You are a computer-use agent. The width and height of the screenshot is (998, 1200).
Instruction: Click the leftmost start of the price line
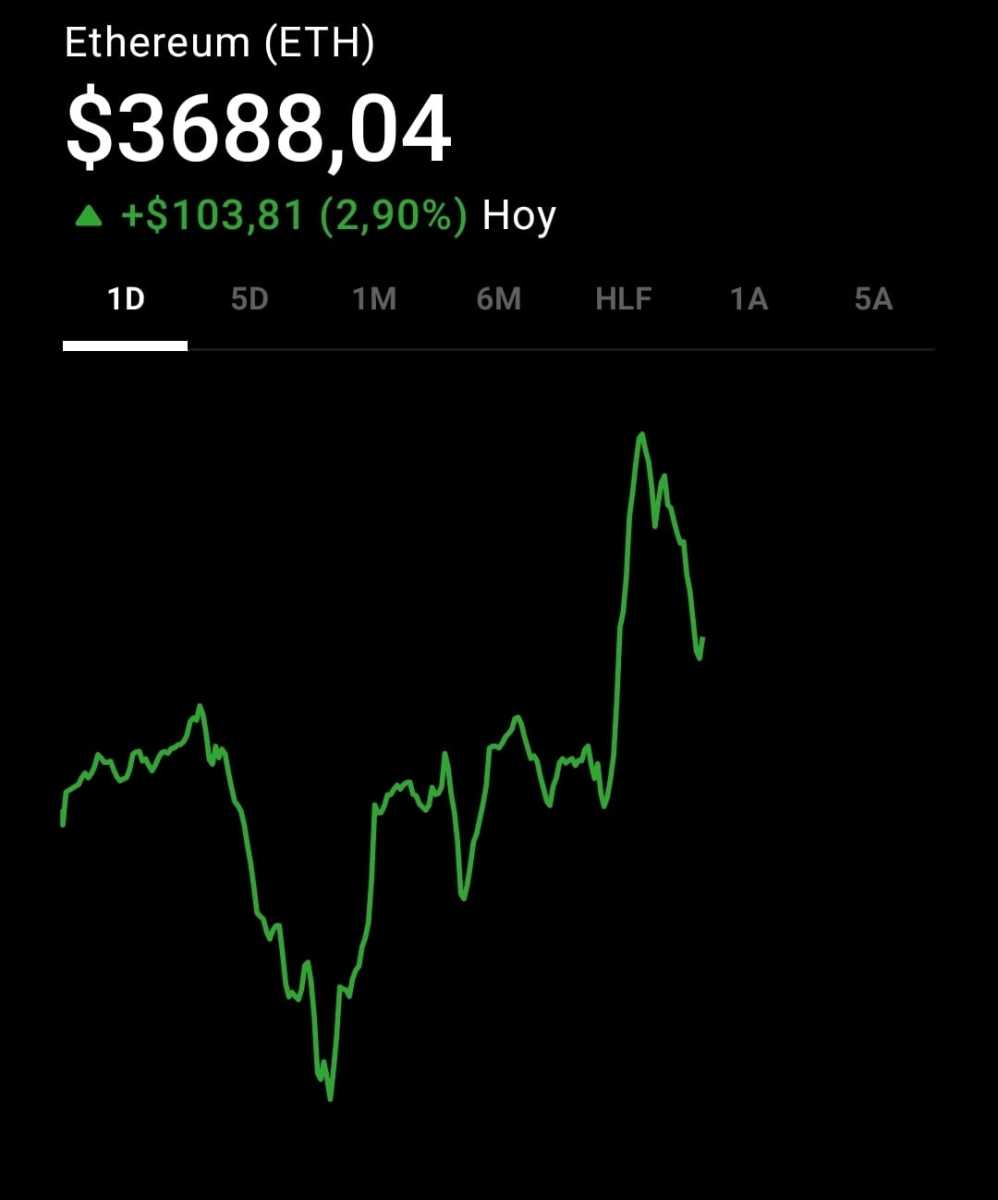(64, 825)
